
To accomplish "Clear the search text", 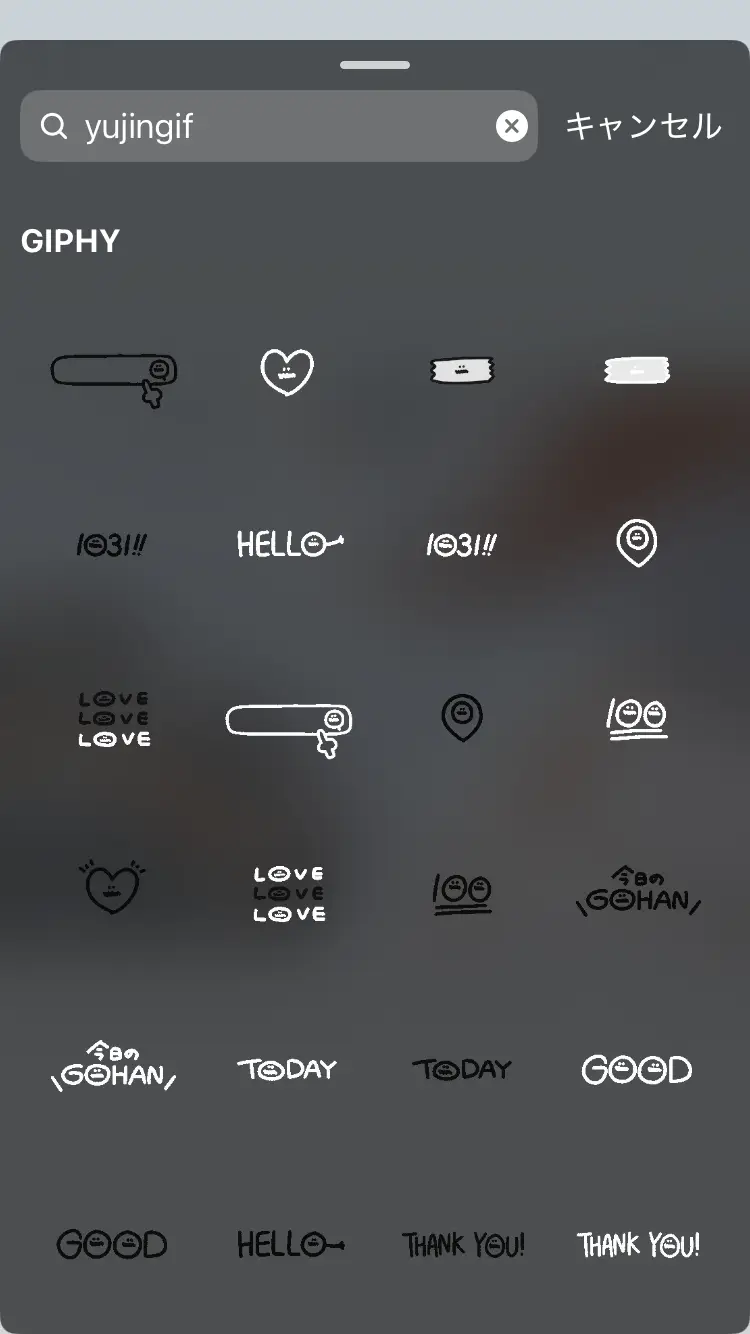I will 512,126.
